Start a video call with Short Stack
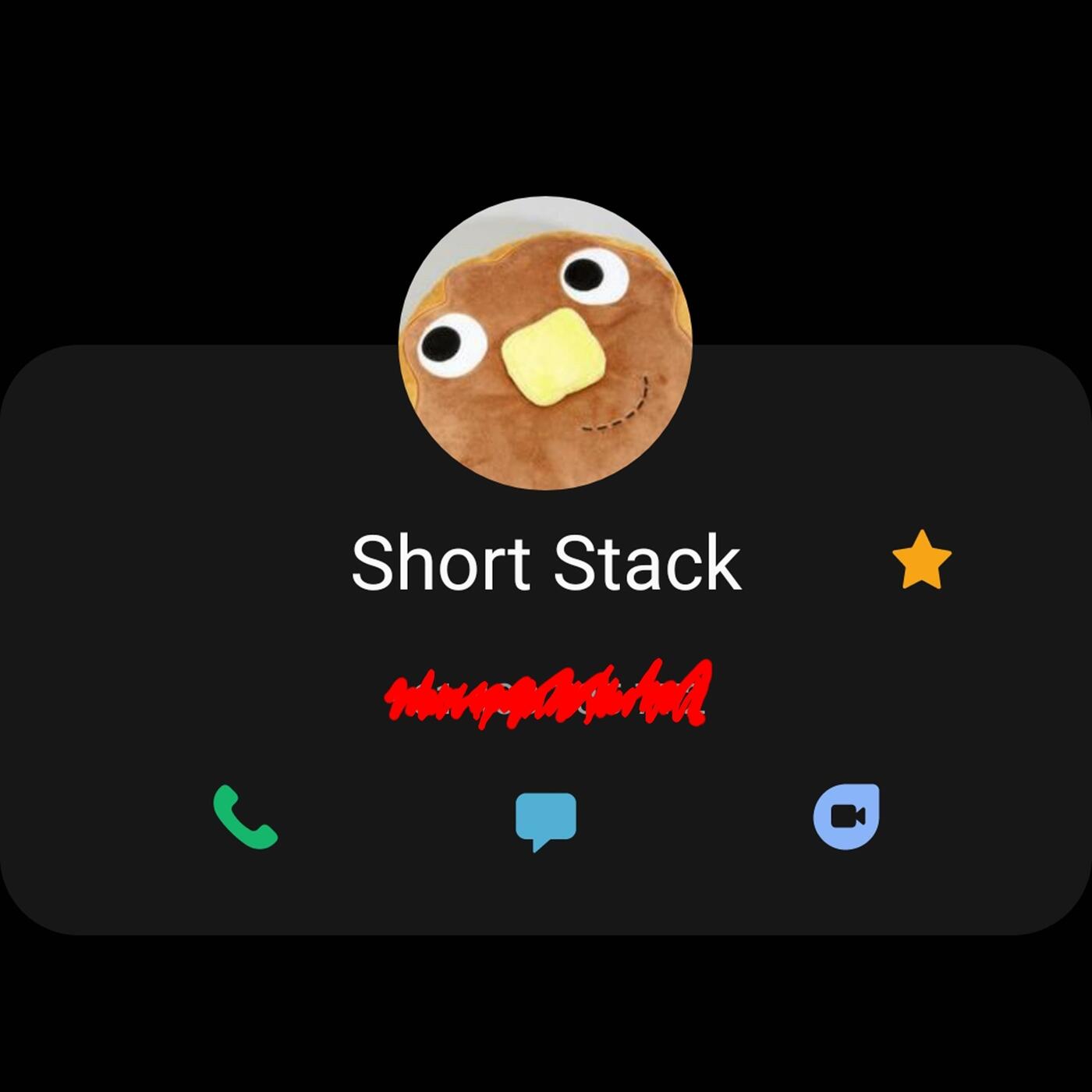1092x1092 pixels. click(846, 816)
